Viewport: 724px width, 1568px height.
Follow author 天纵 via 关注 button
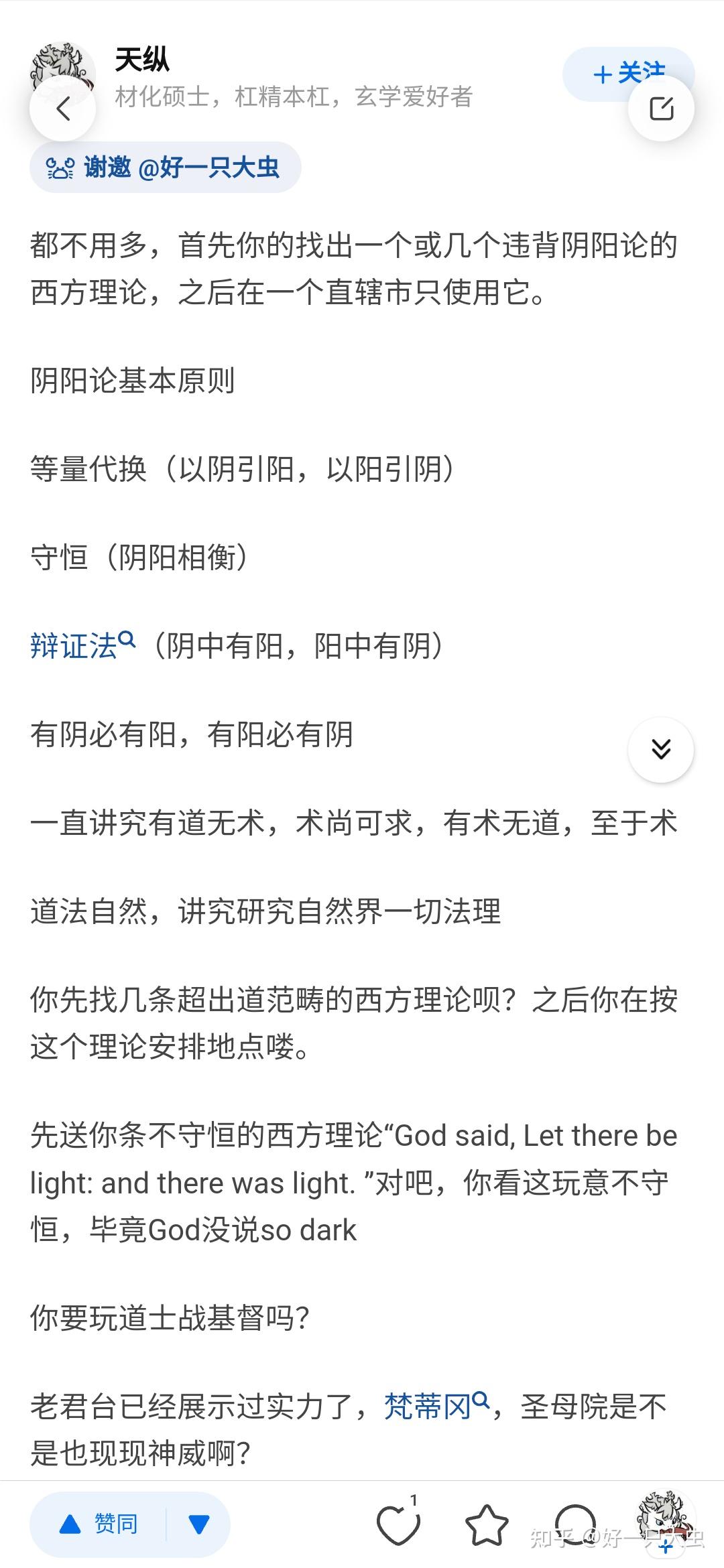point(628,74)
